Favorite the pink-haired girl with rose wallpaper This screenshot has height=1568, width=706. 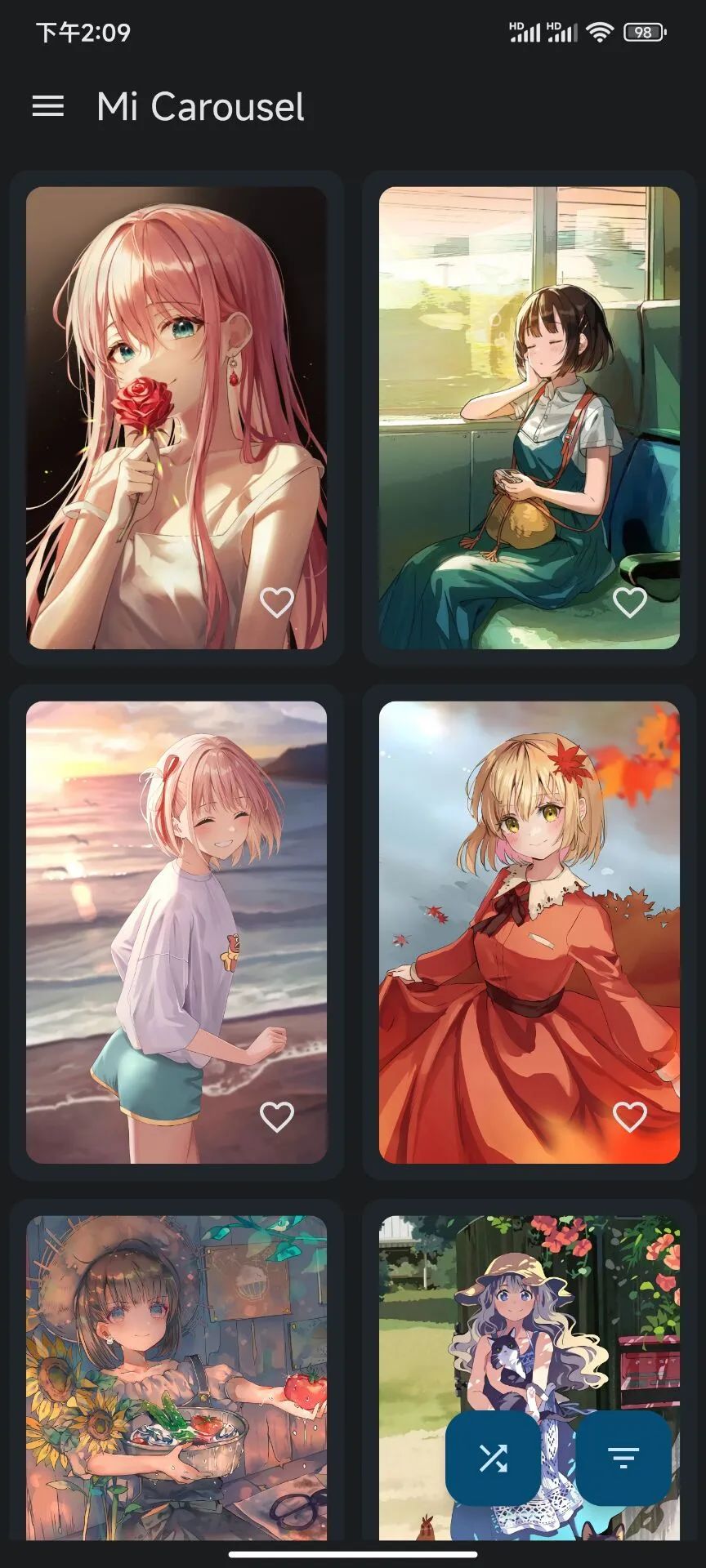276,603
